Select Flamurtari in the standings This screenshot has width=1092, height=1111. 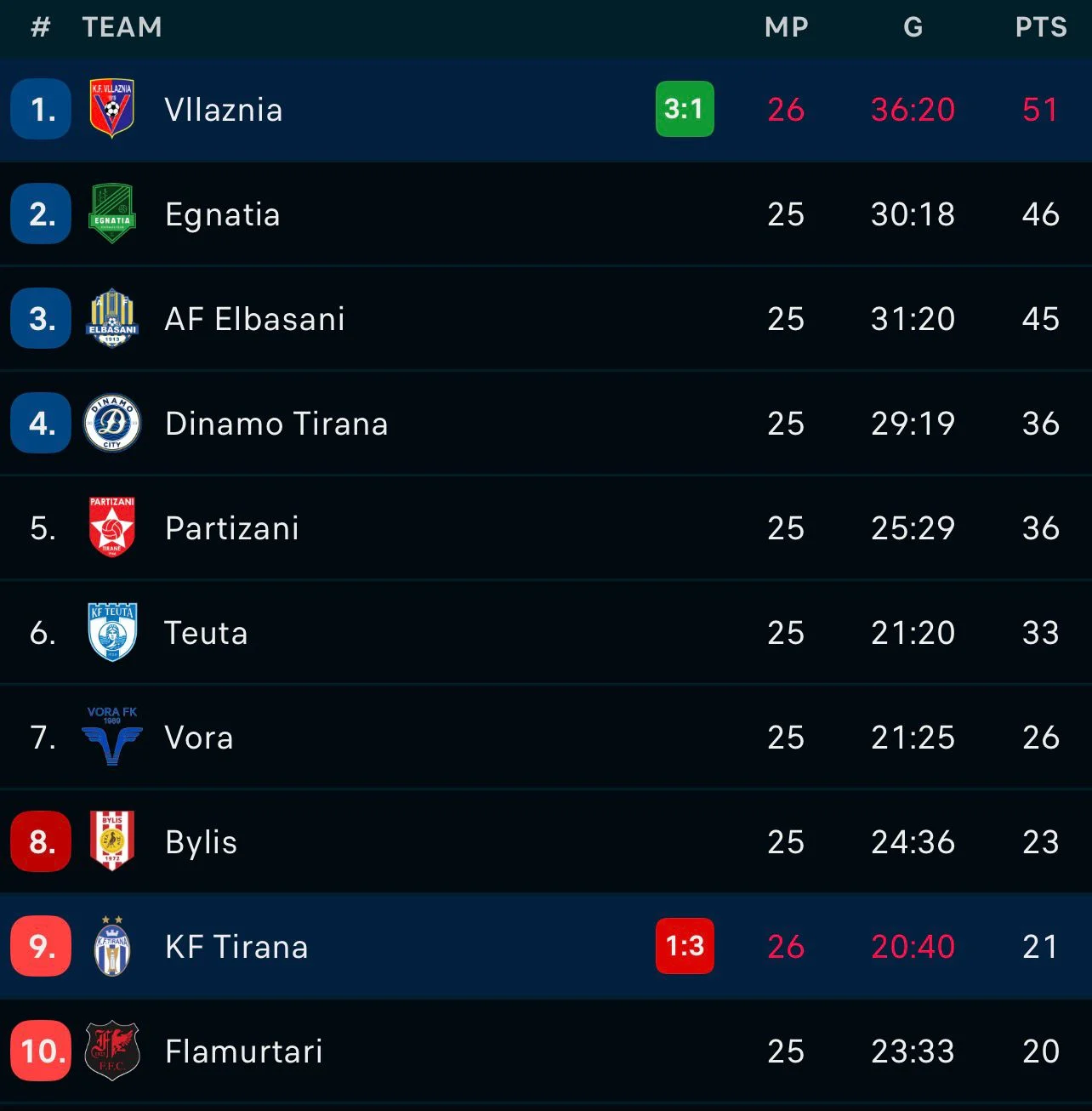243,1051
